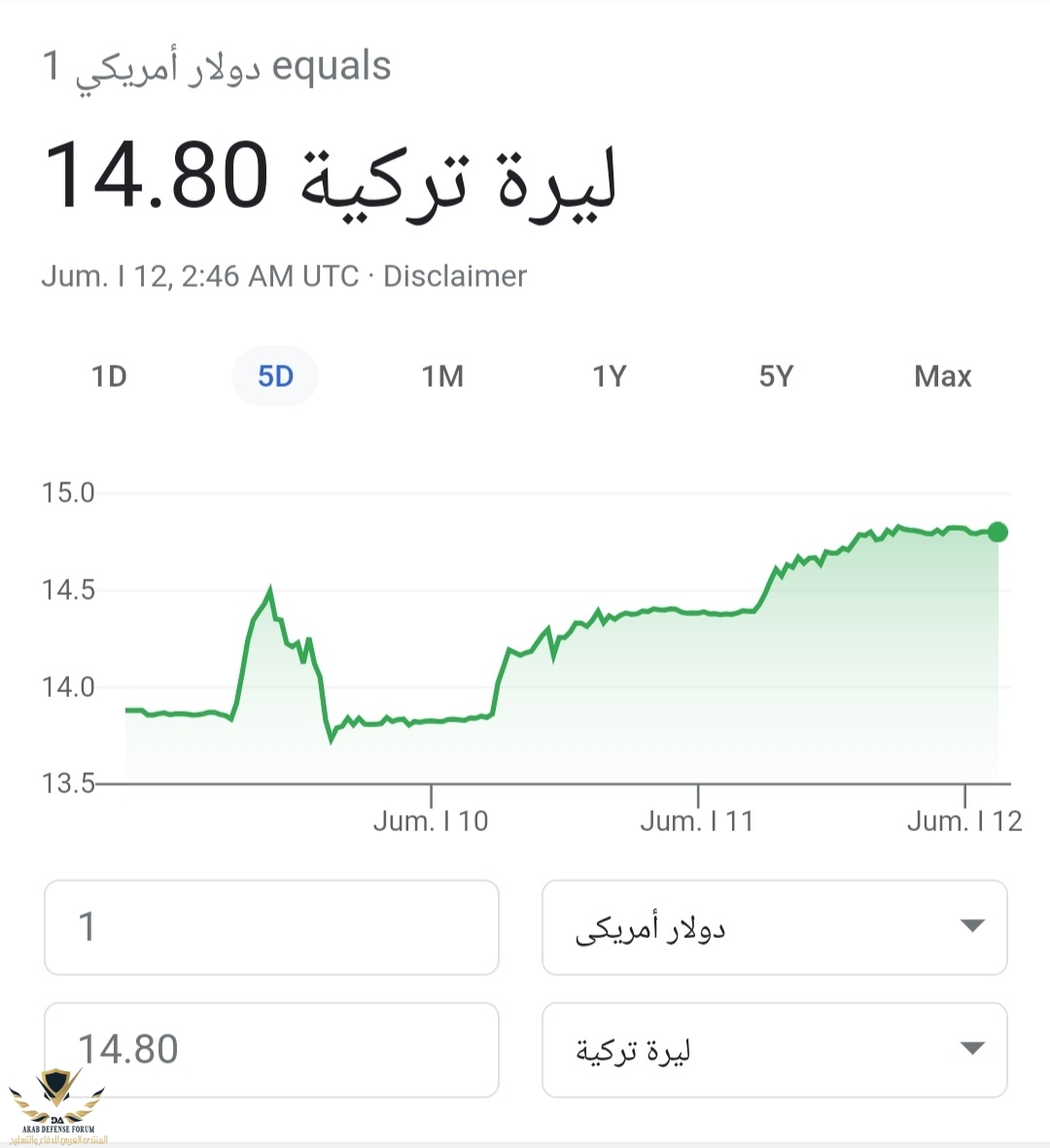The width and height of the screenshot is (1050, 1148).
Task: Select the 5D chart range
Action: pyautogui.click(x=275, y=376)
